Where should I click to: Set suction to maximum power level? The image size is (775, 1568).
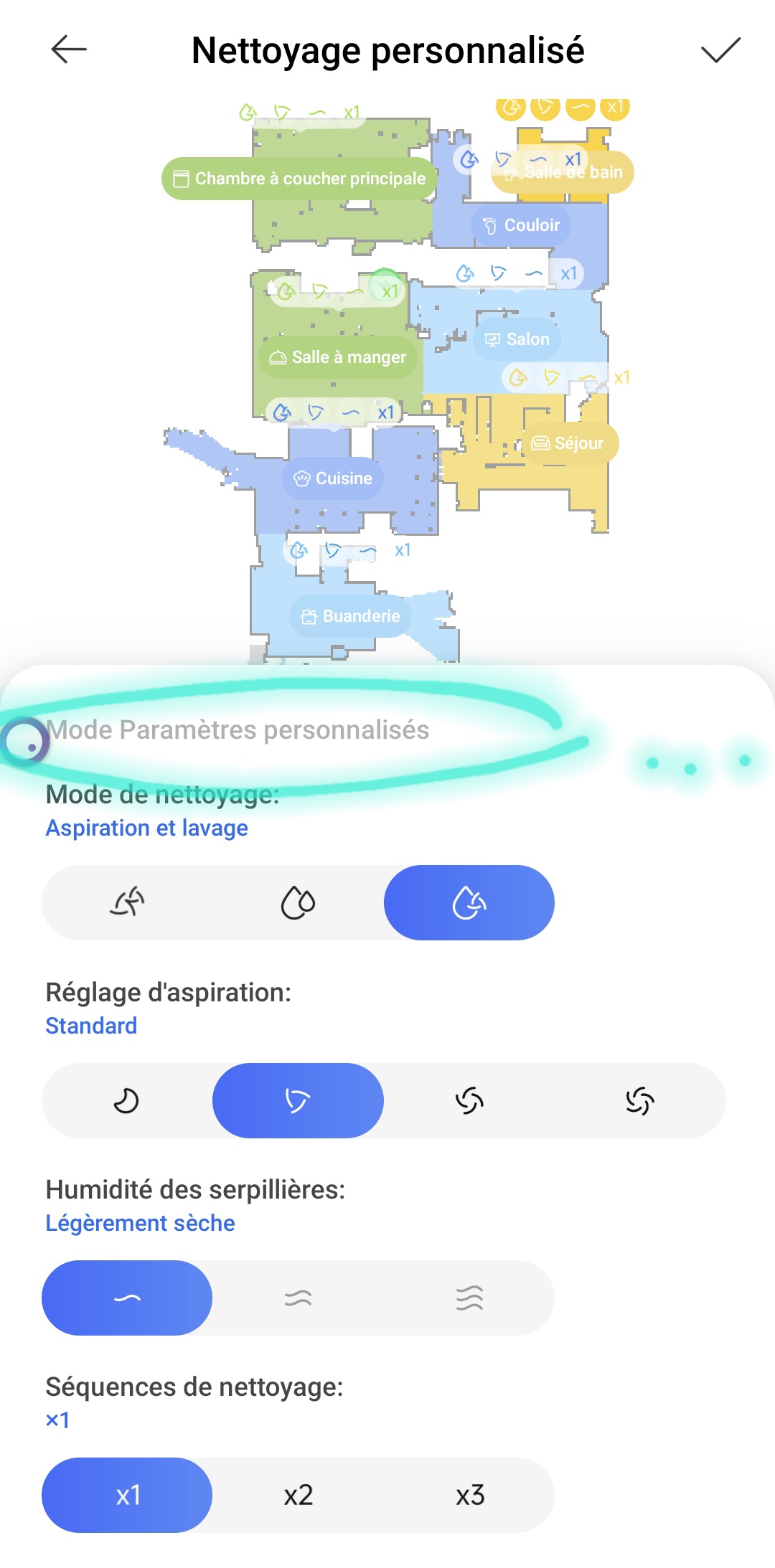pyautogui.click(x=639, y=1100)
